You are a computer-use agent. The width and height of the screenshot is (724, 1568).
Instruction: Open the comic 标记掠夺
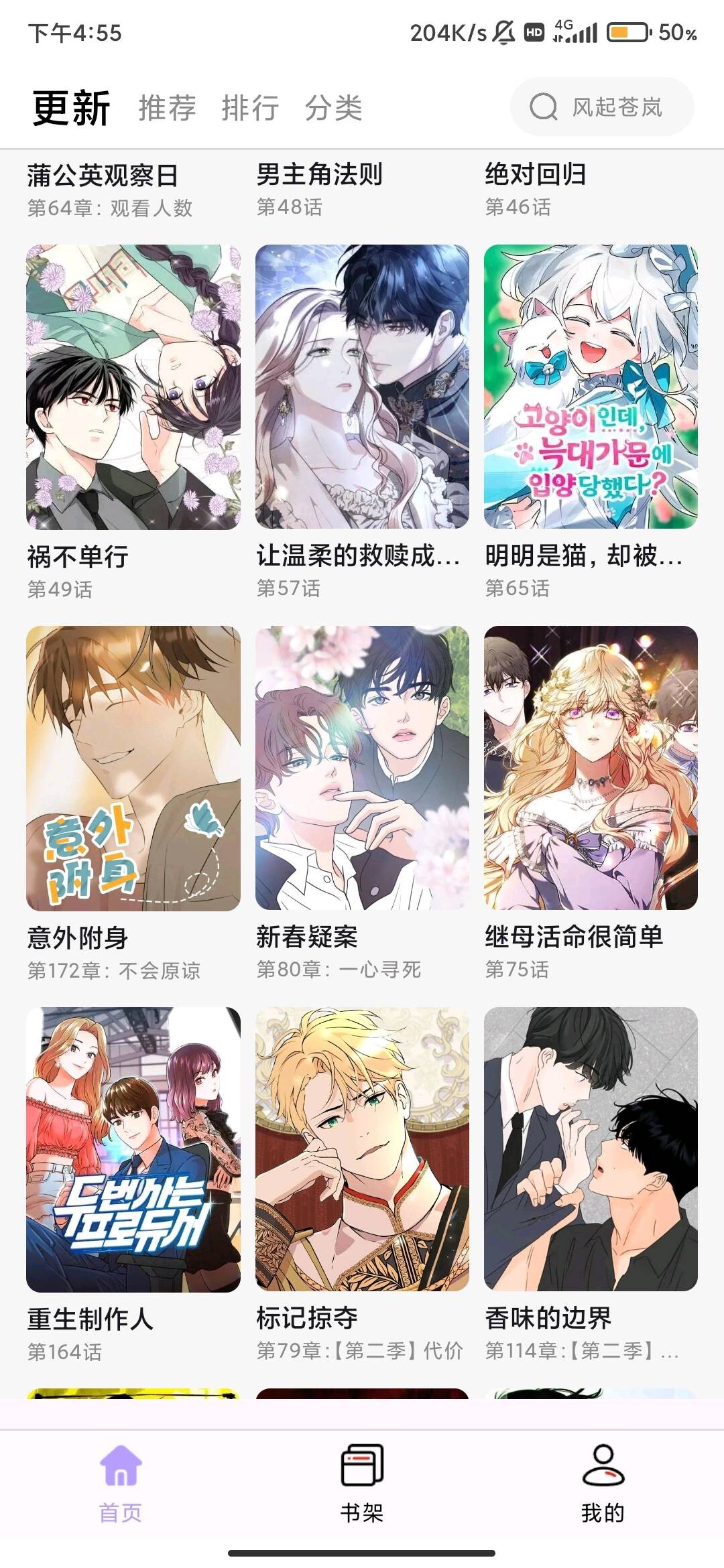pyautogui.click(x=362, y=1149)
